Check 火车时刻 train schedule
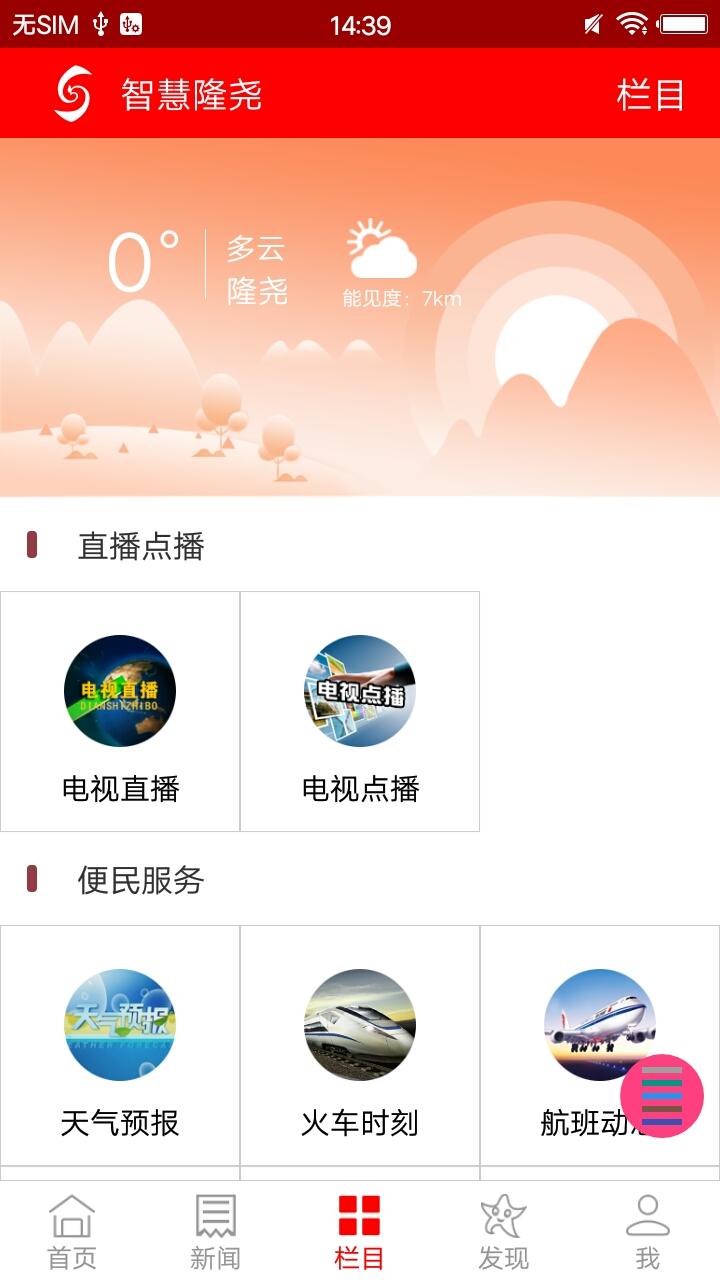This screenshot has height=1280, width=720. point(360,1045)
